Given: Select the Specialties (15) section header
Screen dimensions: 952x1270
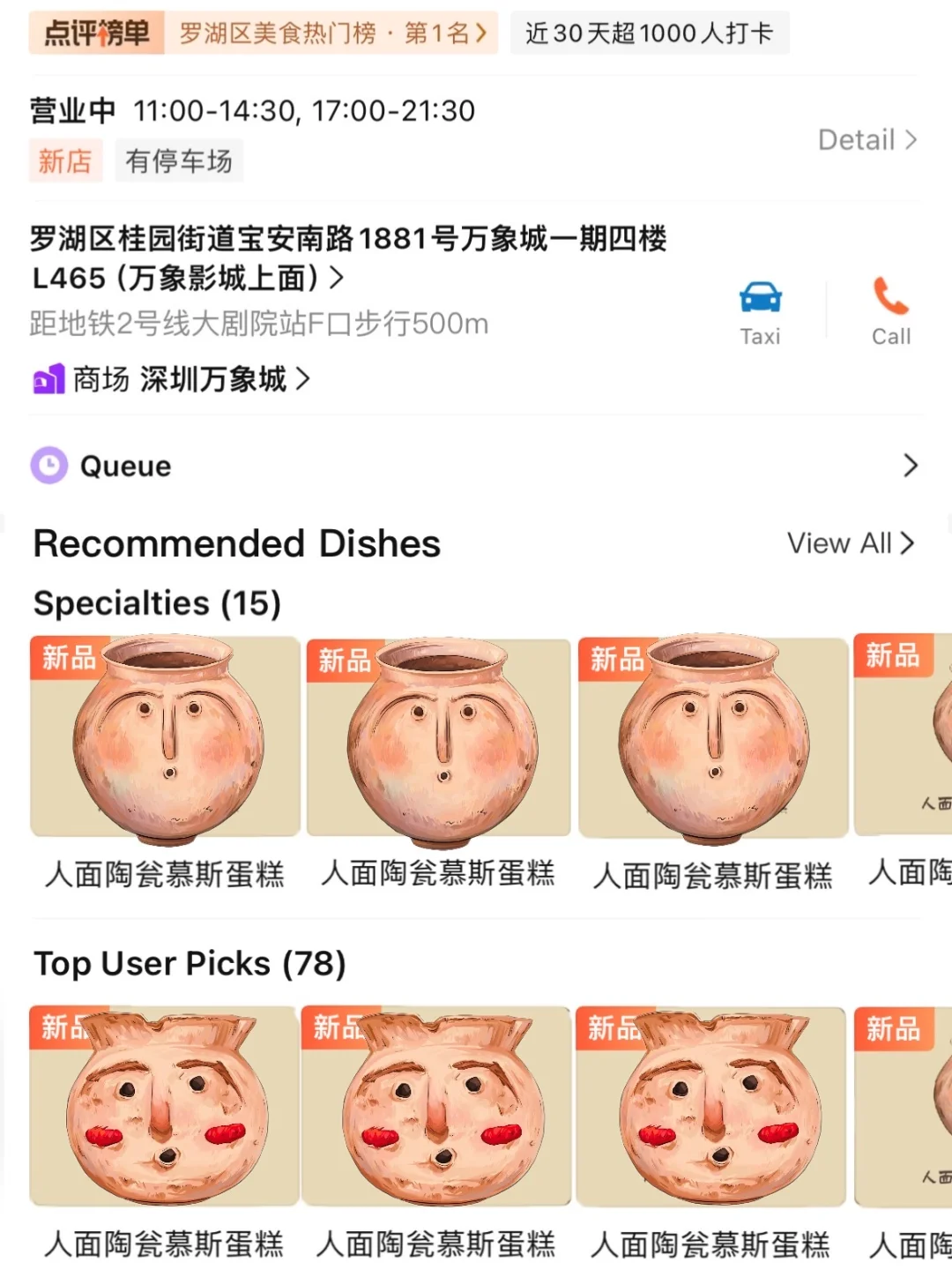Looking at the screenshot, I should (x=157, y=602).
